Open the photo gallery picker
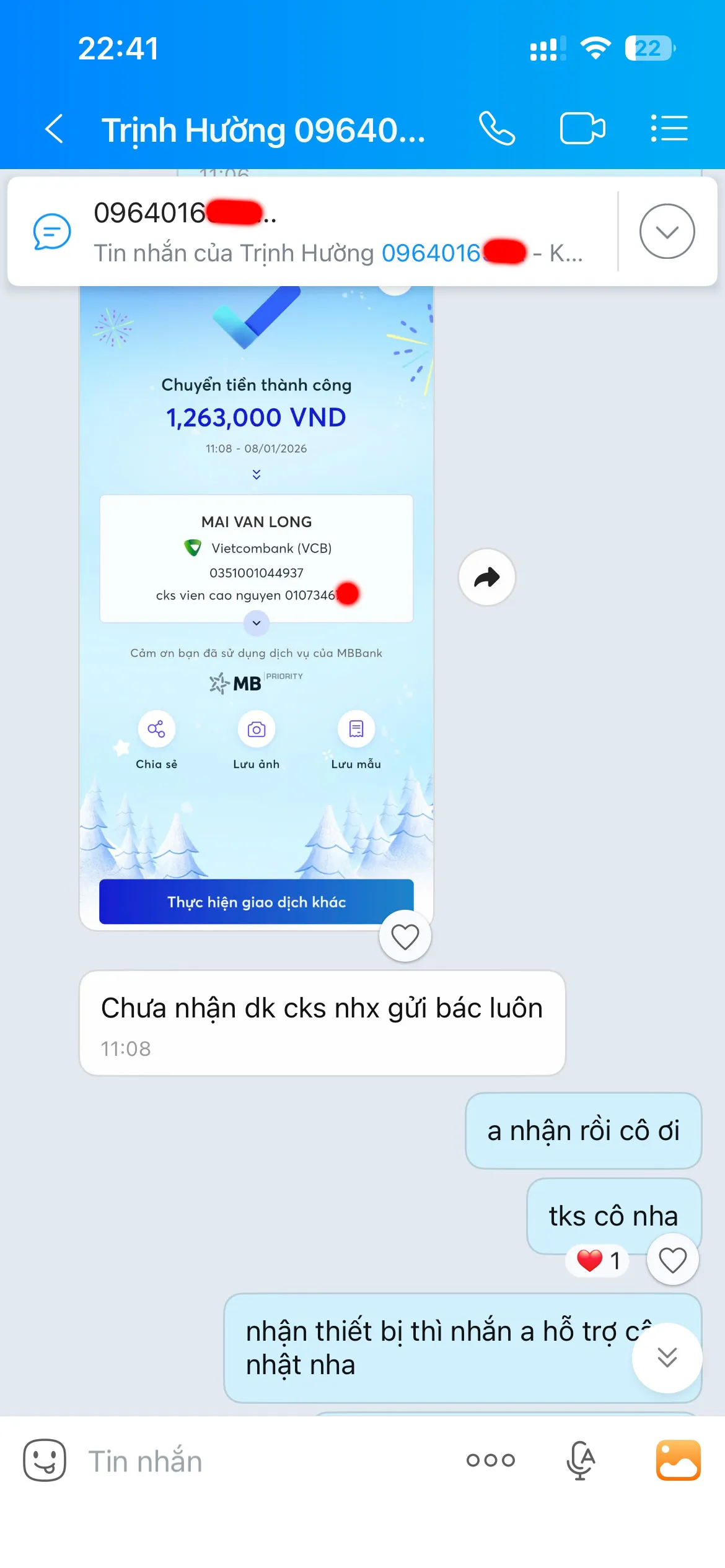Image resolution: width=725 pixels, height=1568 pixels. pyautogui.click(x=678, y=1460)
